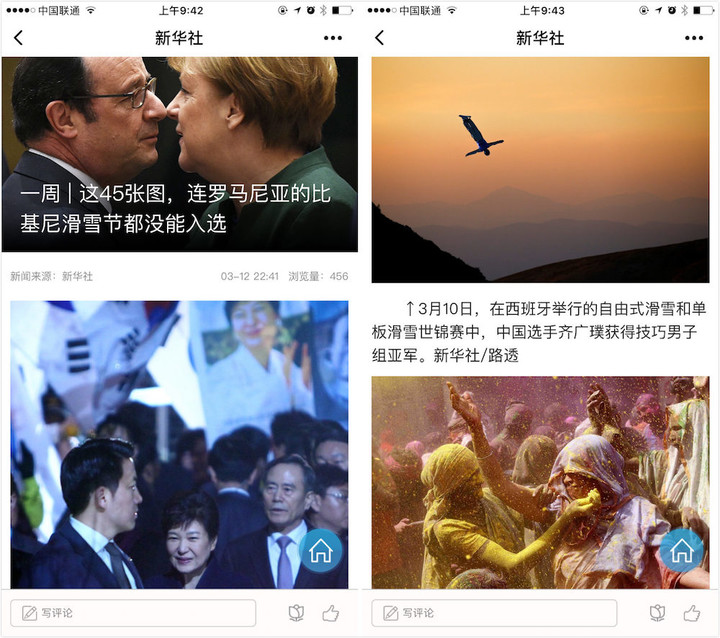This screenshot has height=638, width=720.
Task: Go back from the 9:43 article screen
Action: point(379,38)
